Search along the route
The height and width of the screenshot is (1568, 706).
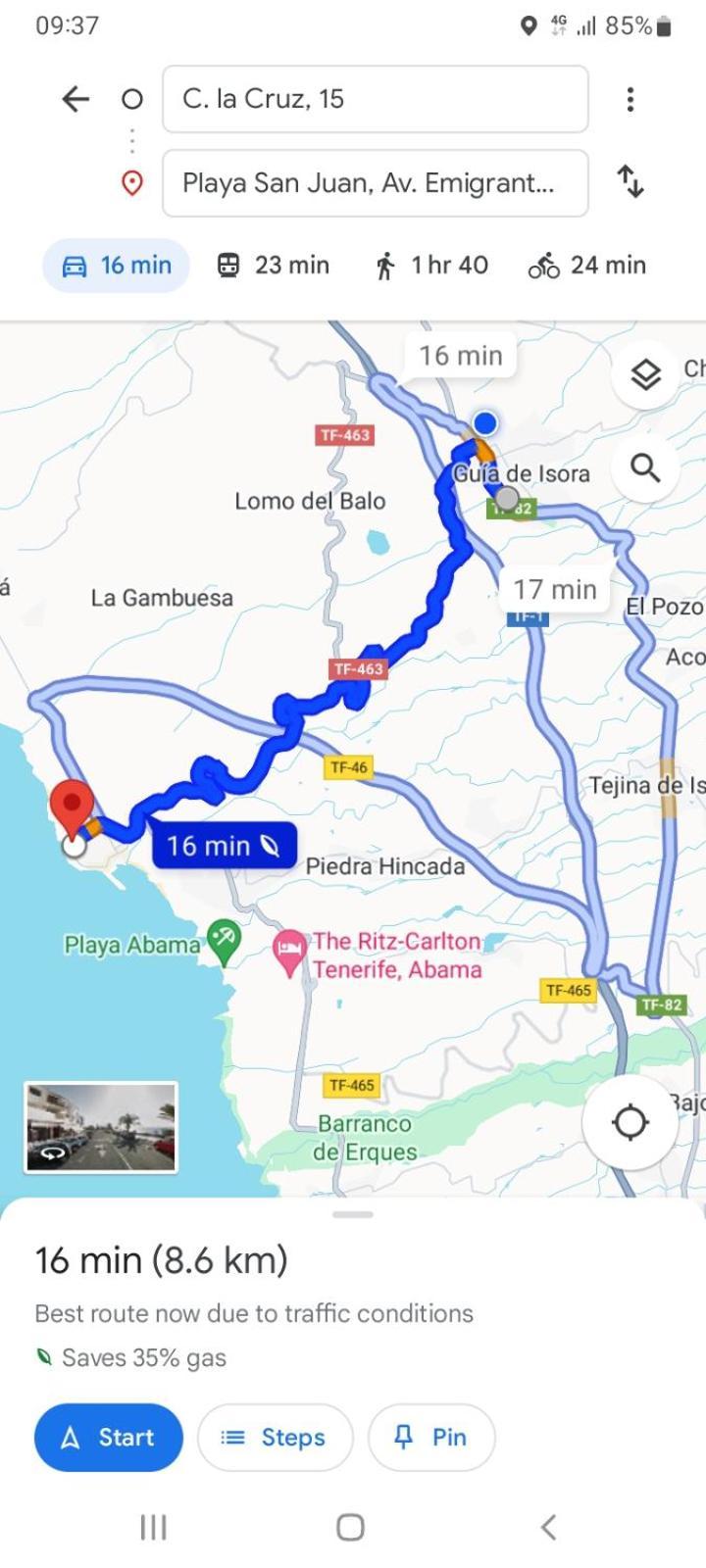[644, 468]
